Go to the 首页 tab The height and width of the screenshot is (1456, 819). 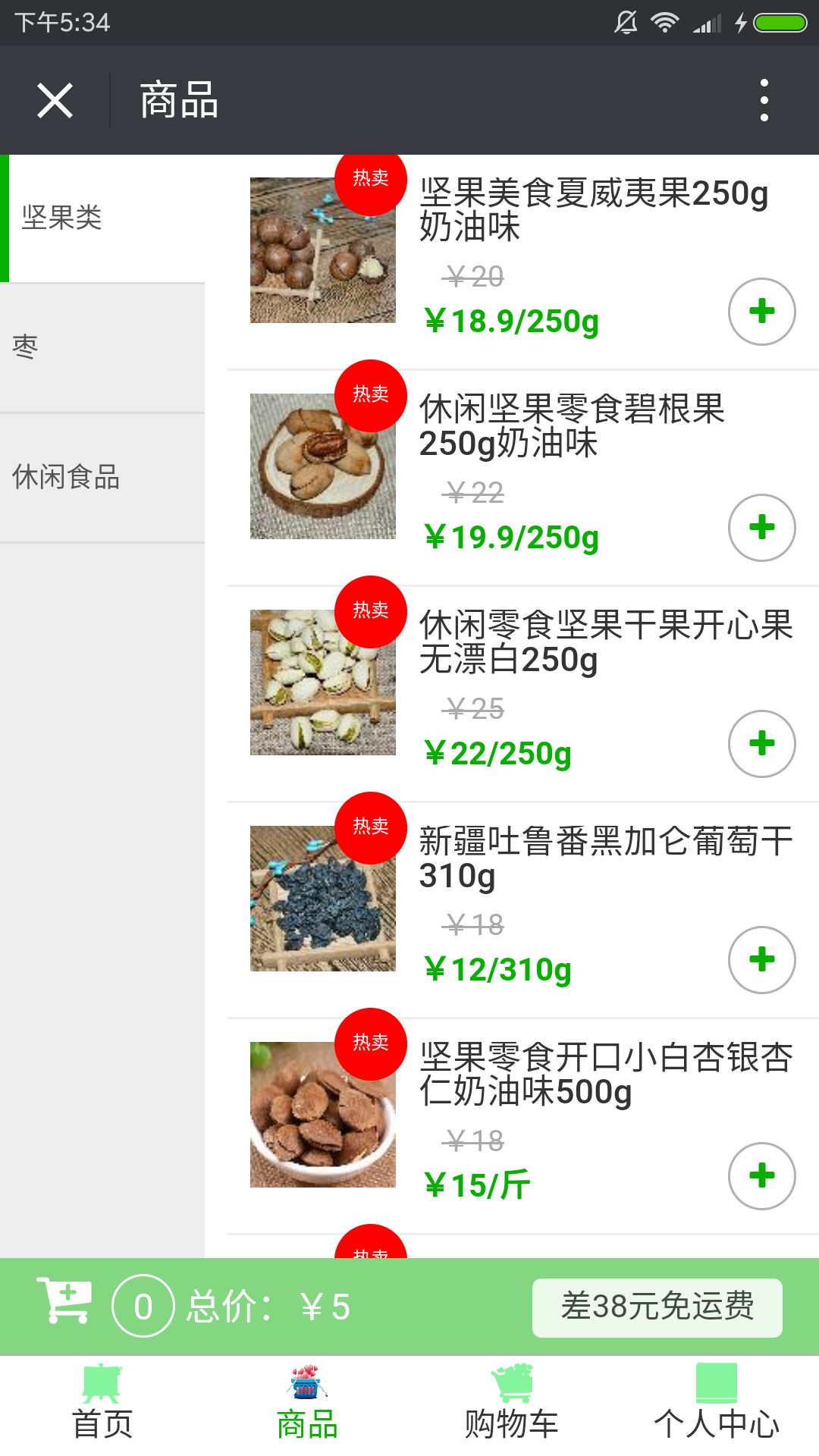tap(102, 1404)
